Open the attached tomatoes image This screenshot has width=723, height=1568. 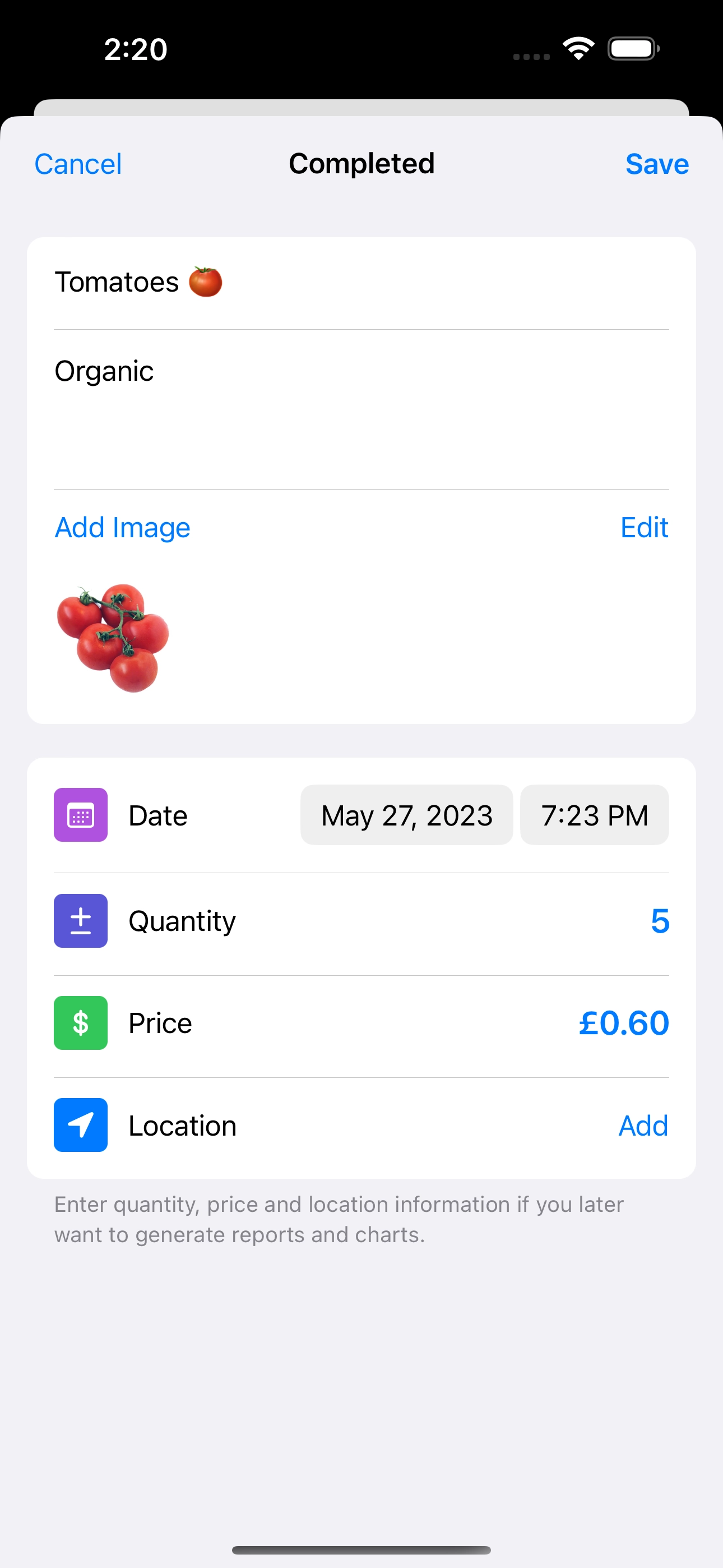(x=113, y=638)
